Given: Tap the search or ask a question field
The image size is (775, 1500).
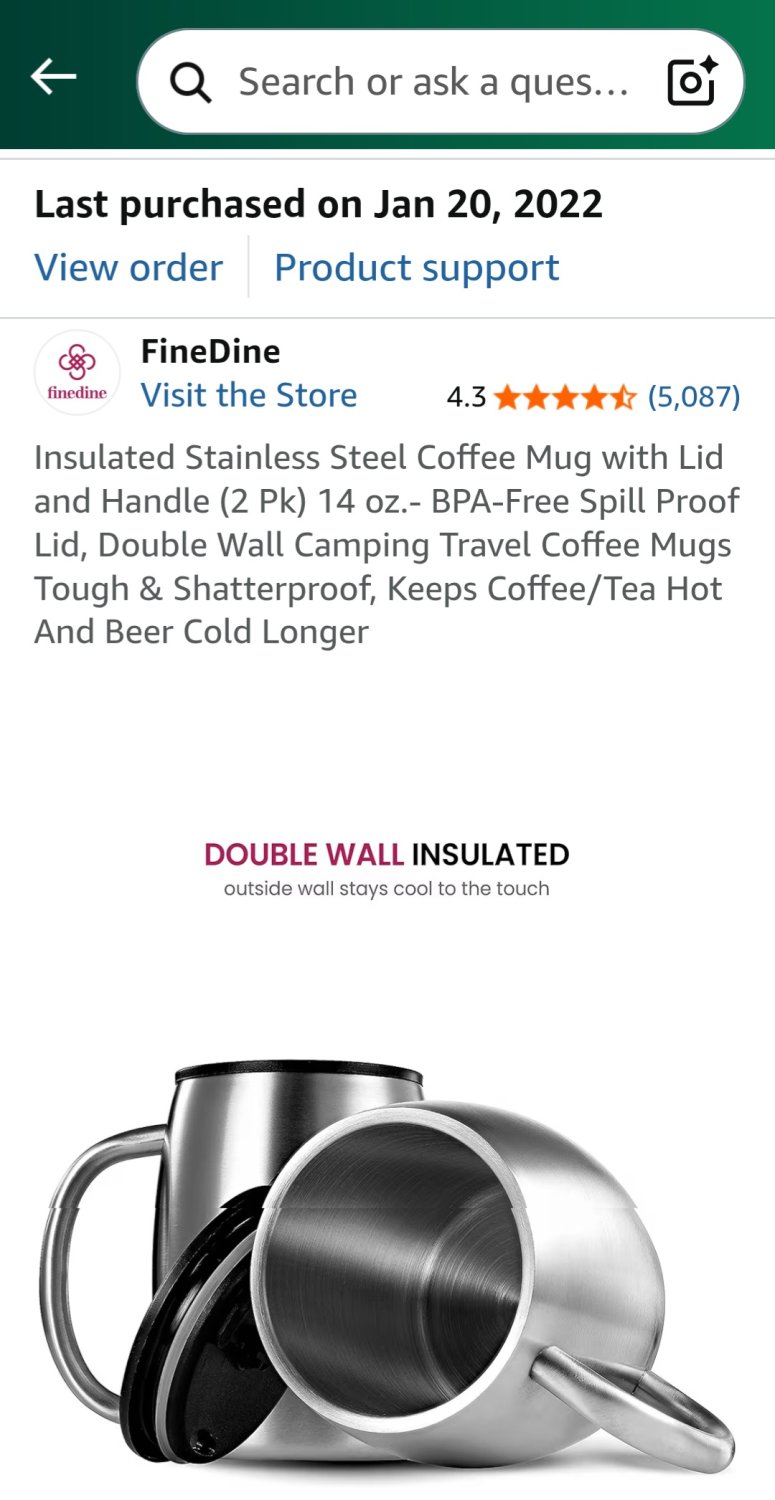Looking at the screenshot, I should 430,82.
